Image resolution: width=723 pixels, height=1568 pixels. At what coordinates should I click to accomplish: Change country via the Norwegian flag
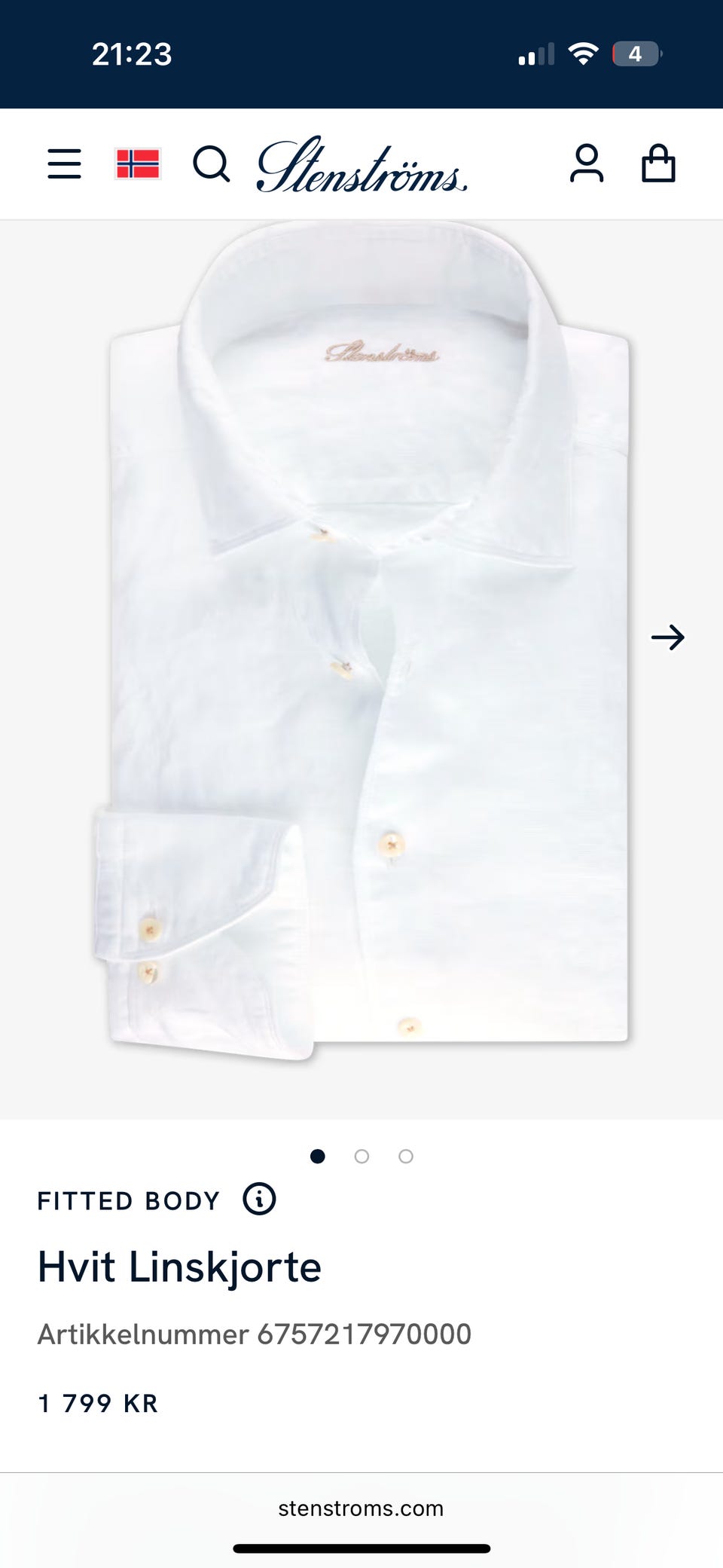click(x=138, y=164)
